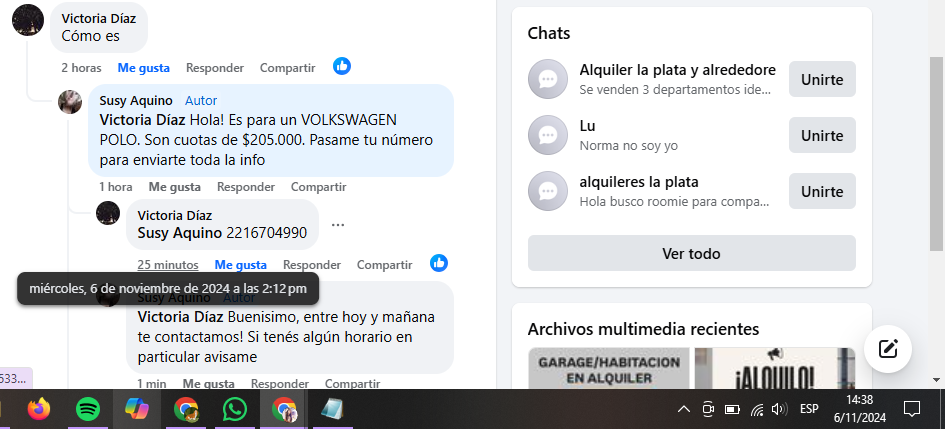Join the Lu chat
Image resolution: width=945 pixels, height=429 pixels.
tap(821, 135)
